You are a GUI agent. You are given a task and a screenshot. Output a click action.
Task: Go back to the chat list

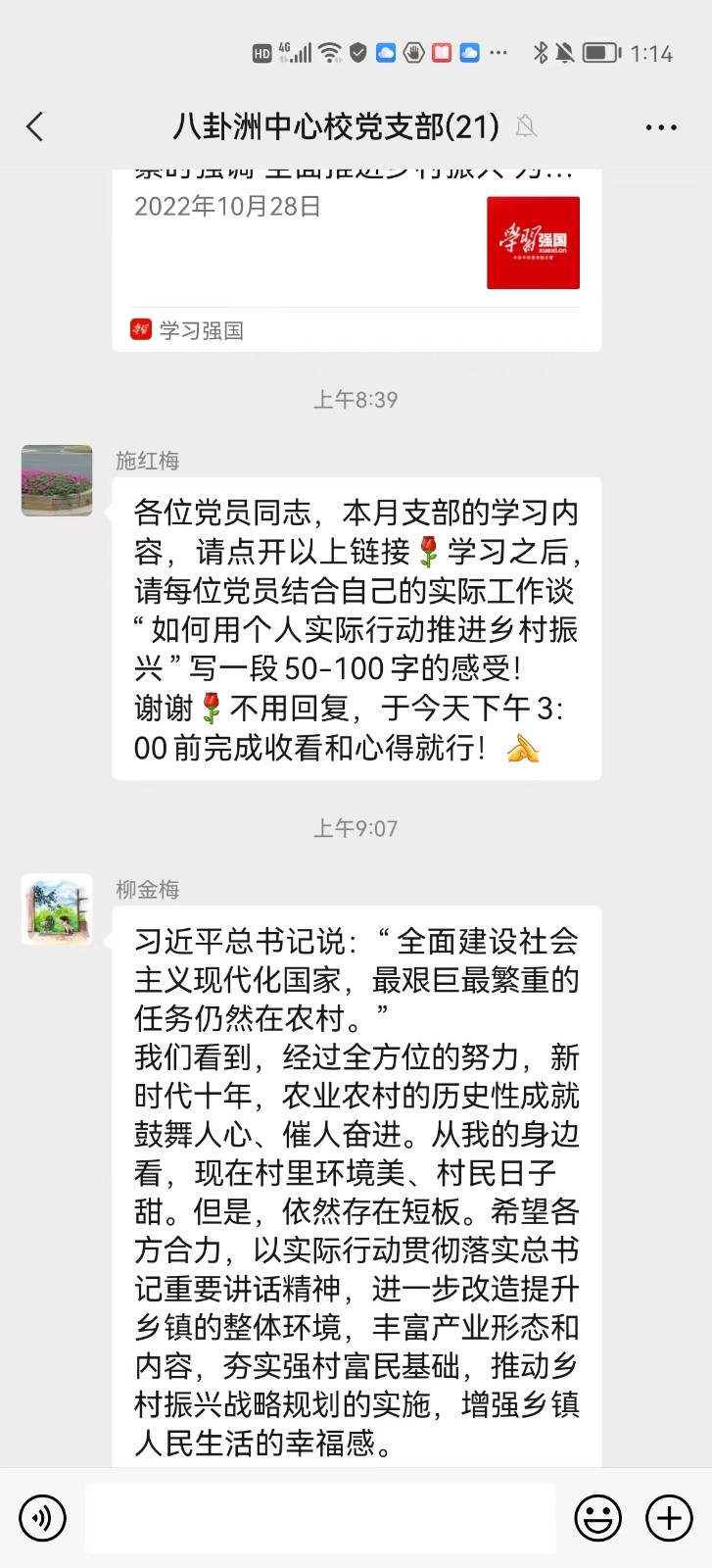pos(35,126)
